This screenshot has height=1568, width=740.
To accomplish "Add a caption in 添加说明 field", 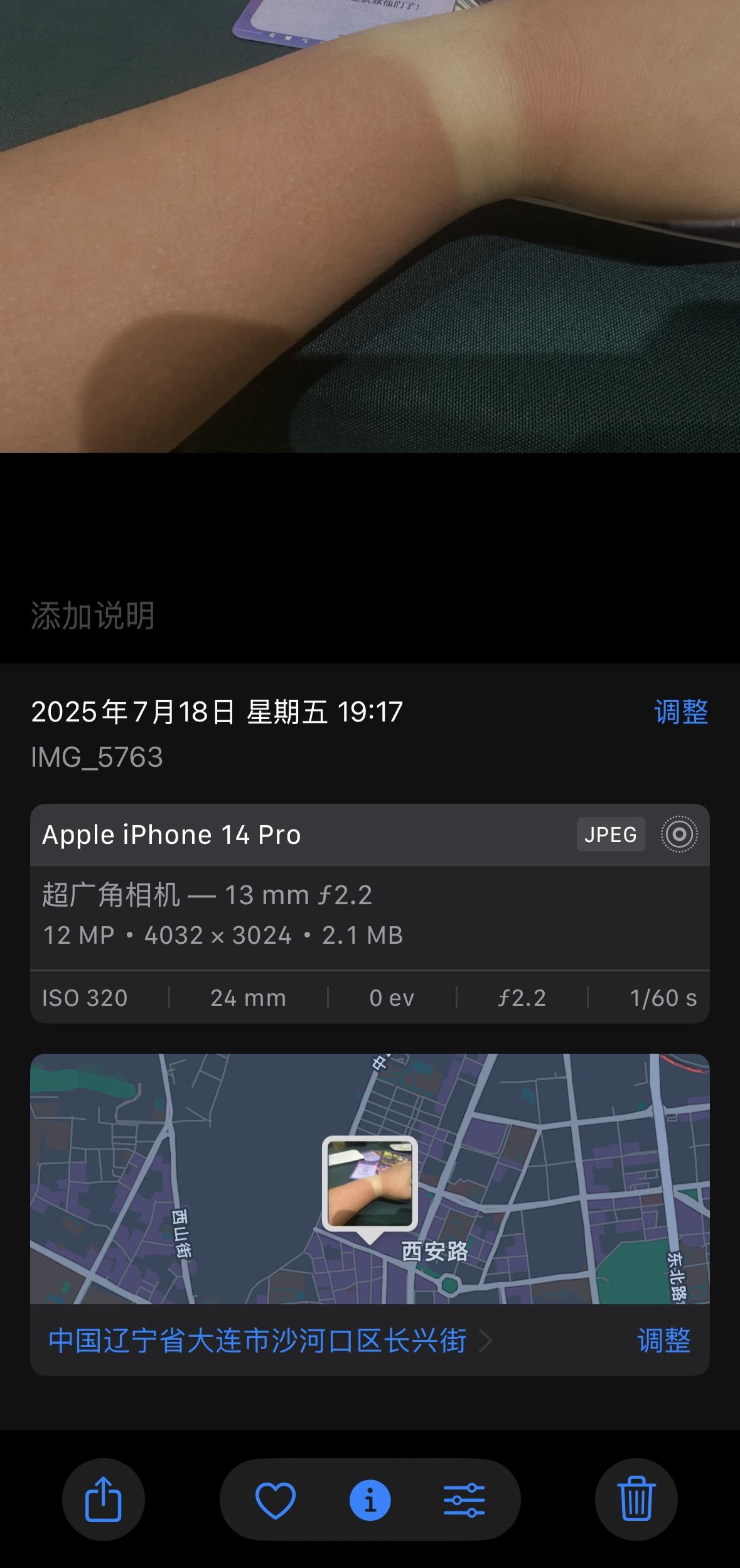I will [93, 616].
